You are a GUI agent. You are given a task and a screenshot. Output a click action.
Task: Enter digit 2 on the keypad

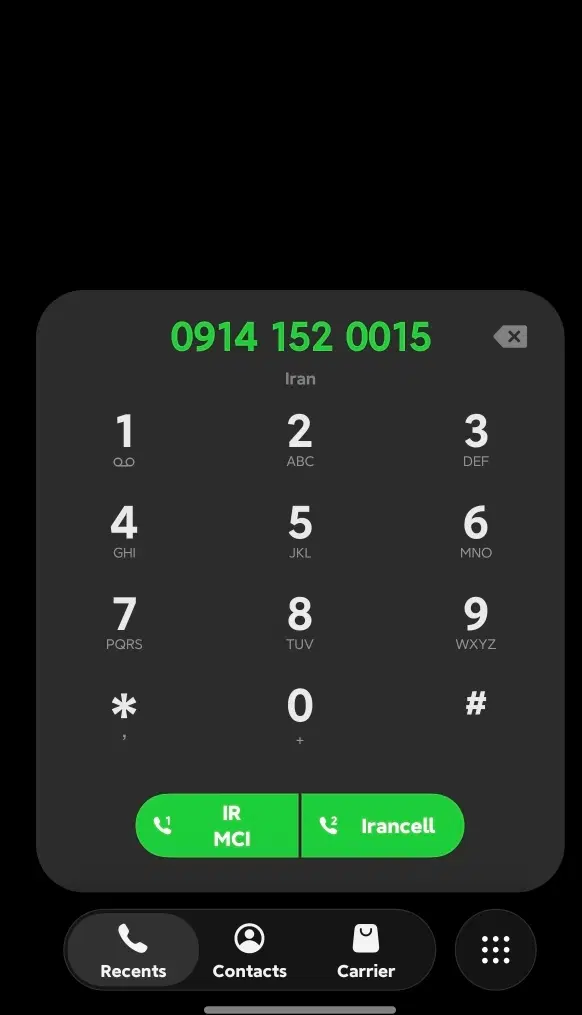tap(300, 440)
